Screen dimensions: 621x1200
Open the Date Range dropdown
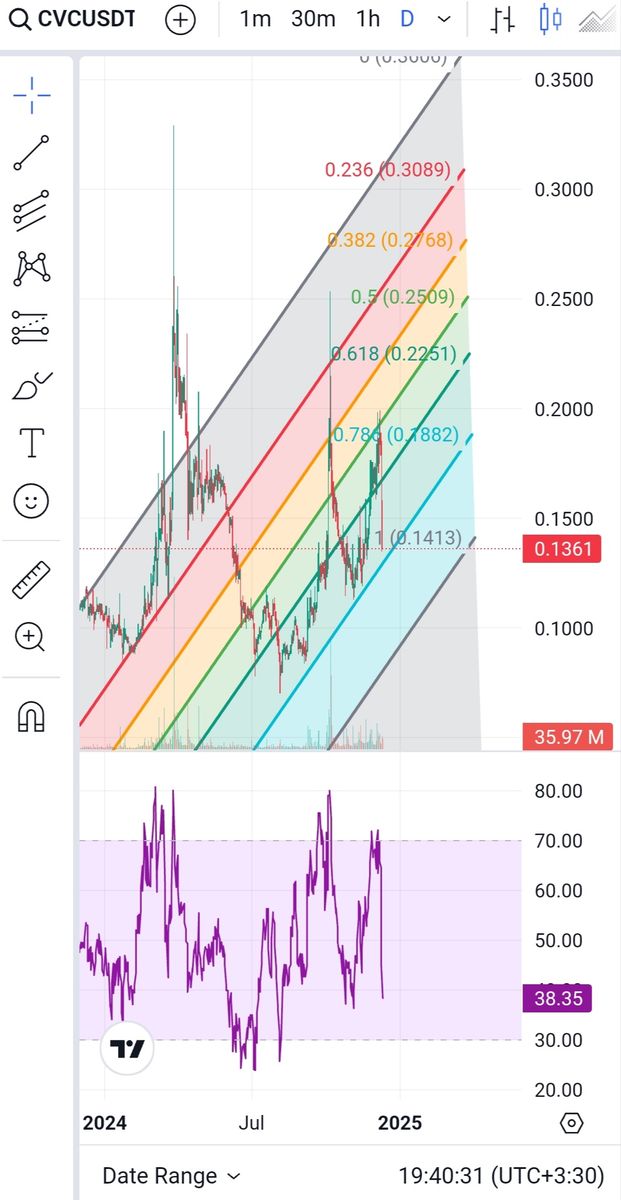[x=171, y=1176]
